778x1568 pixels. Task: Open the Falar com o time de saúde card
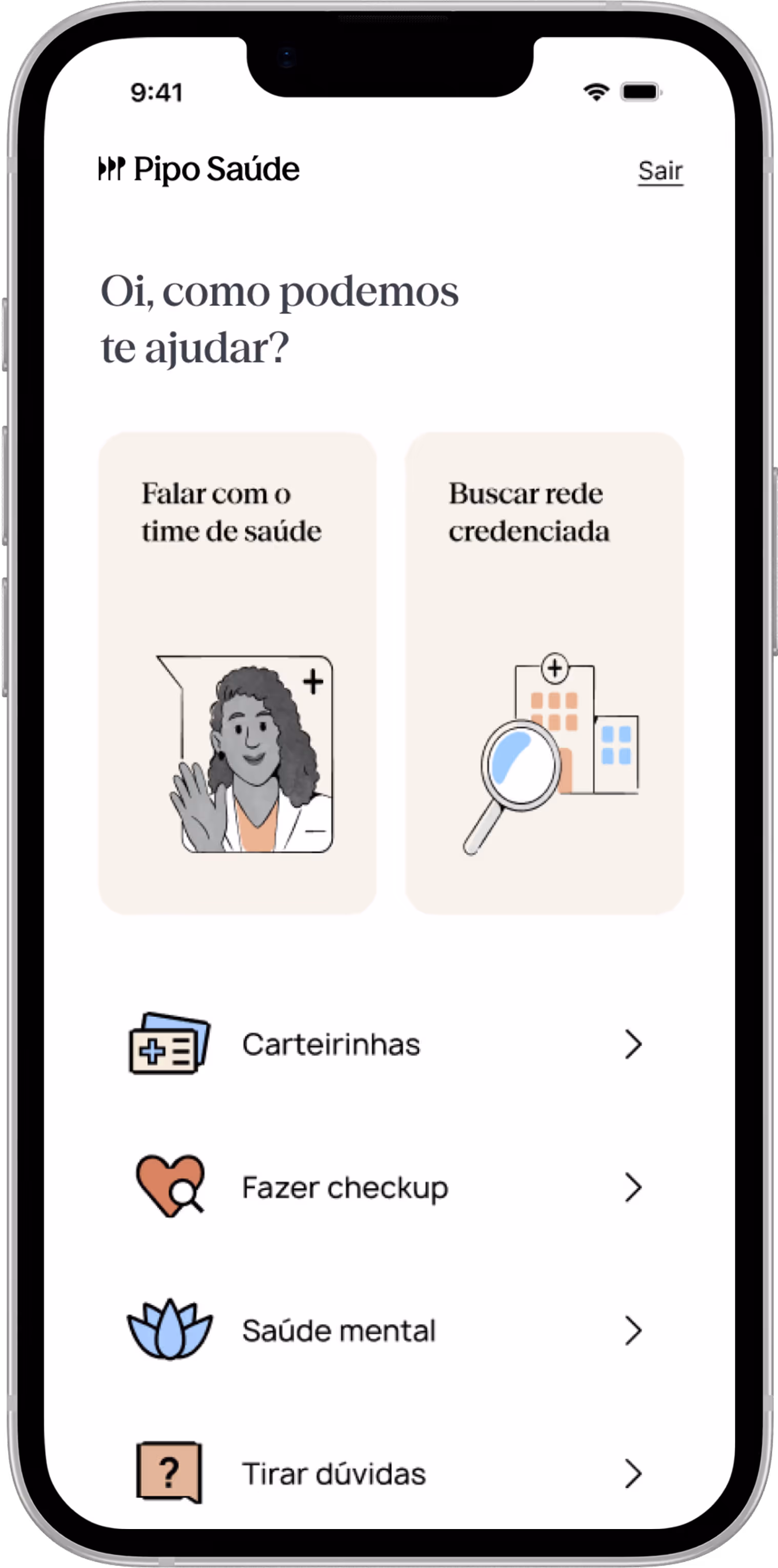coord(237,673)
